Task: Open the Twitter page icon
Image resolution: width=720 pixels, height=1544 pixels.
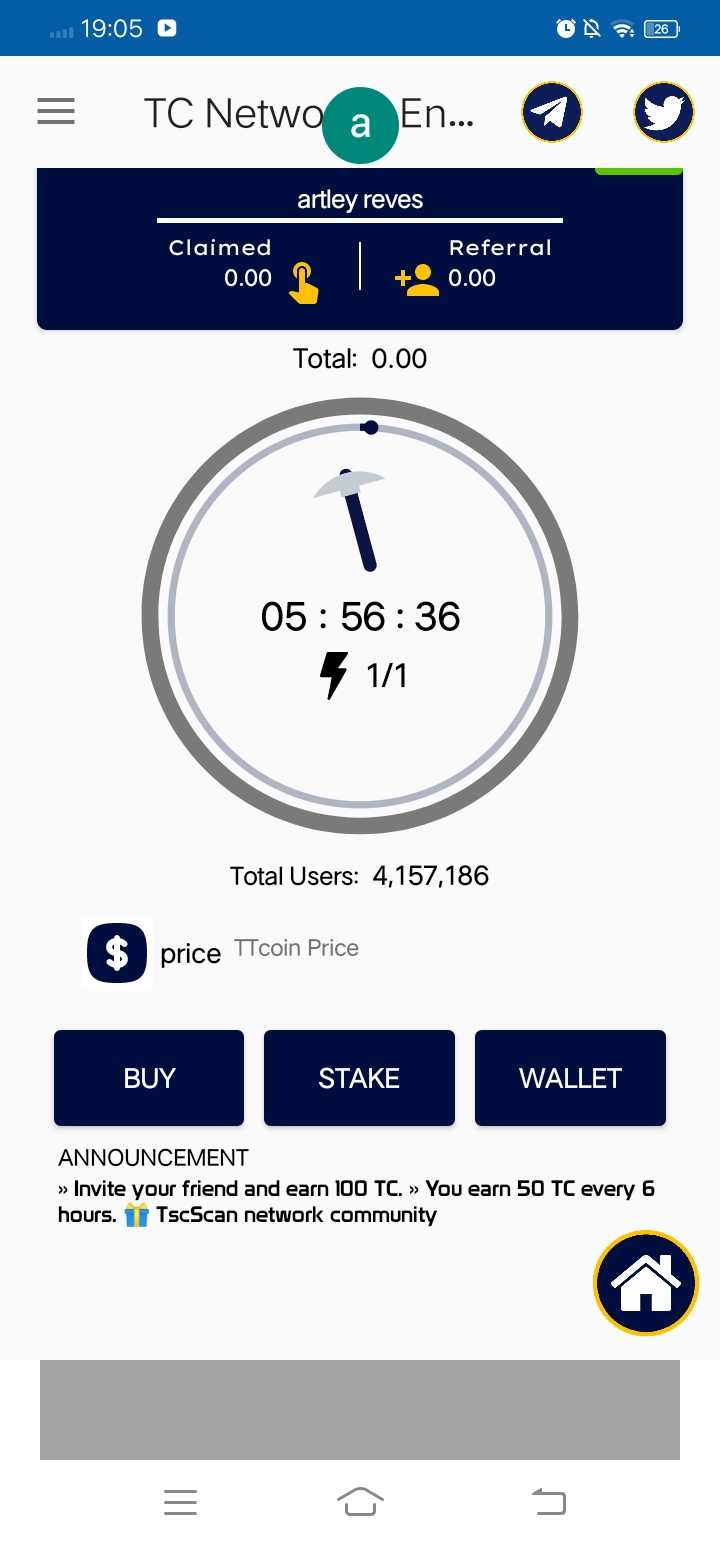Action: point(664,112)
